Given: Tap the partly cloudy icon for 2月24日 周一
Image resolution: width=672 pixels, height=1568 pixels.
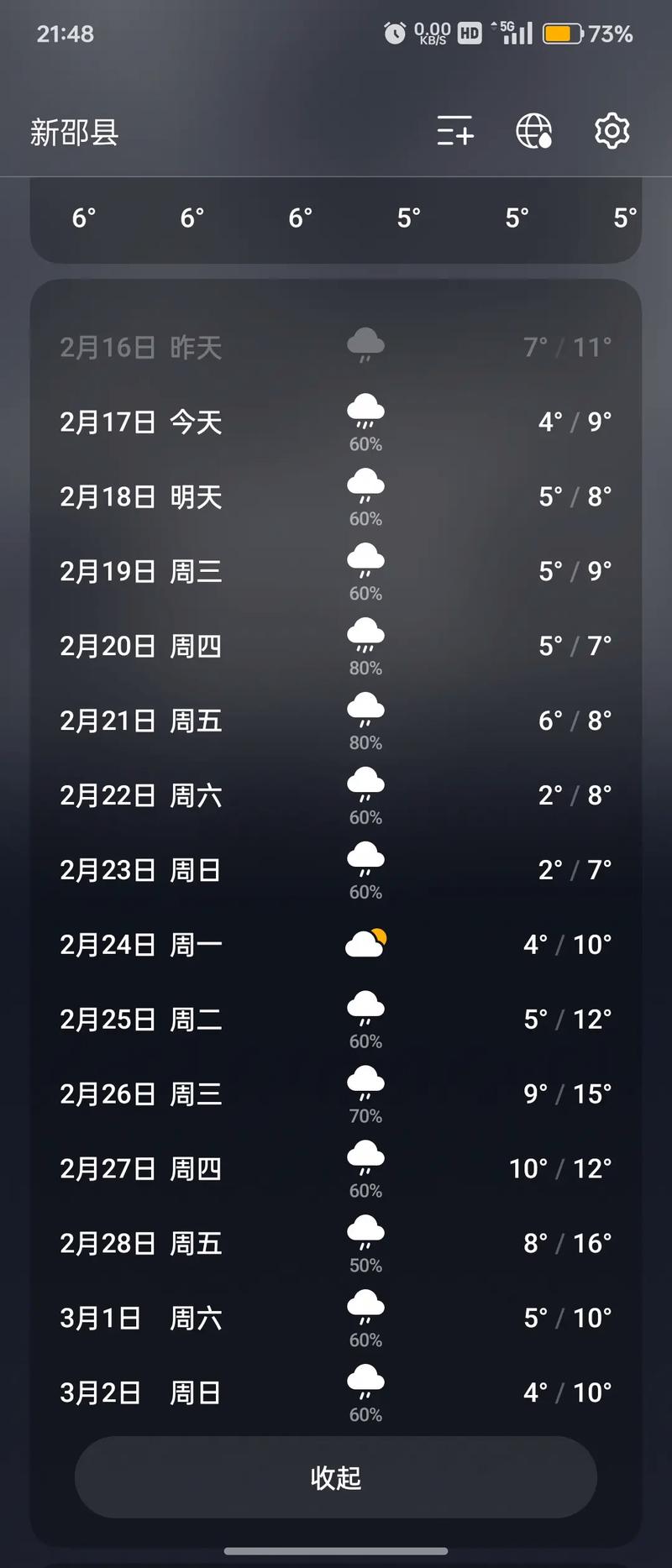Looking at the screenshot, I should pos(365,943).
